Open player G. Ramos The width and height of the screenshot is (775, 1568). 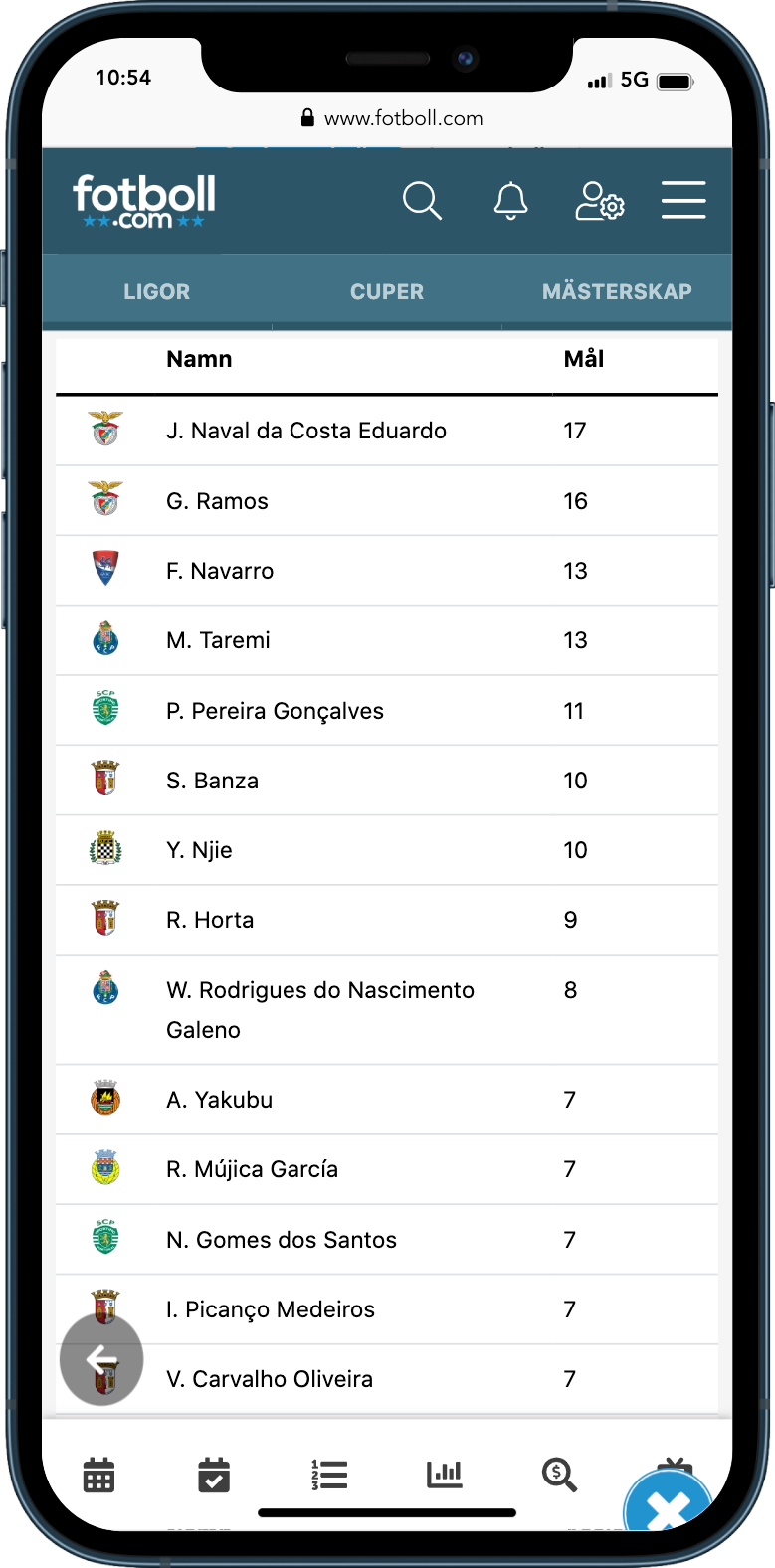(x=217, y=501)
